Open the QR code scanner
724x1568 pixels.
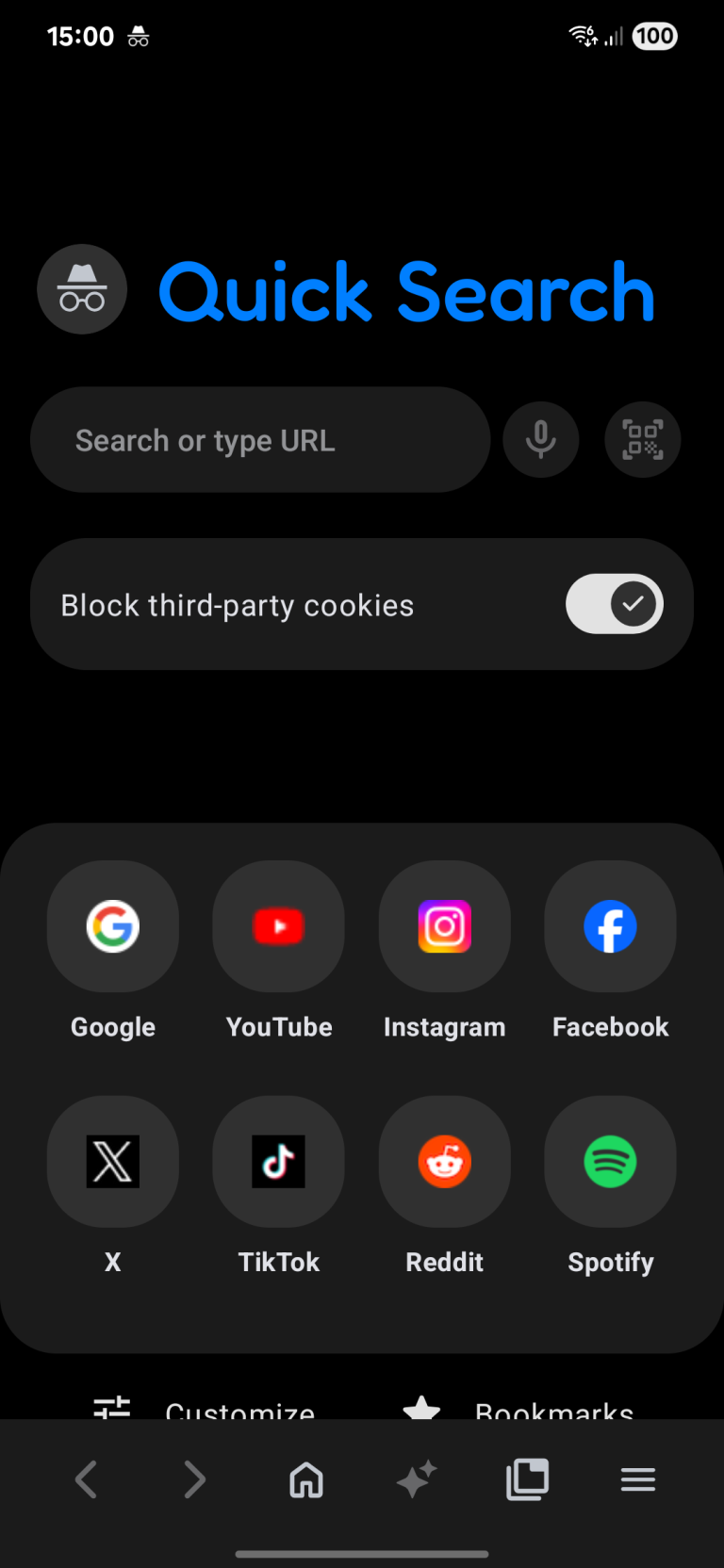[x=643, y=440]
